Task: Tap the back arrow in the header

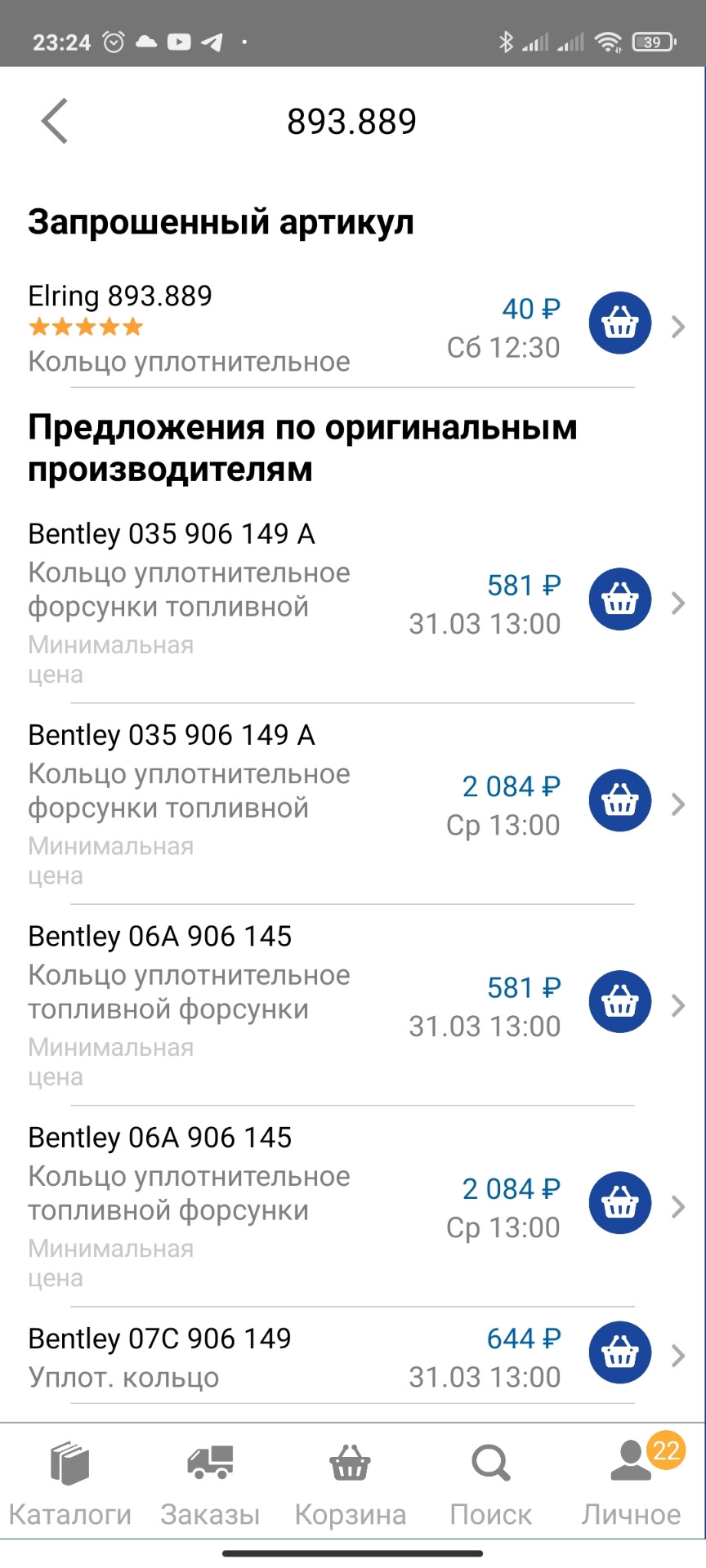Action: pos(55,121)
